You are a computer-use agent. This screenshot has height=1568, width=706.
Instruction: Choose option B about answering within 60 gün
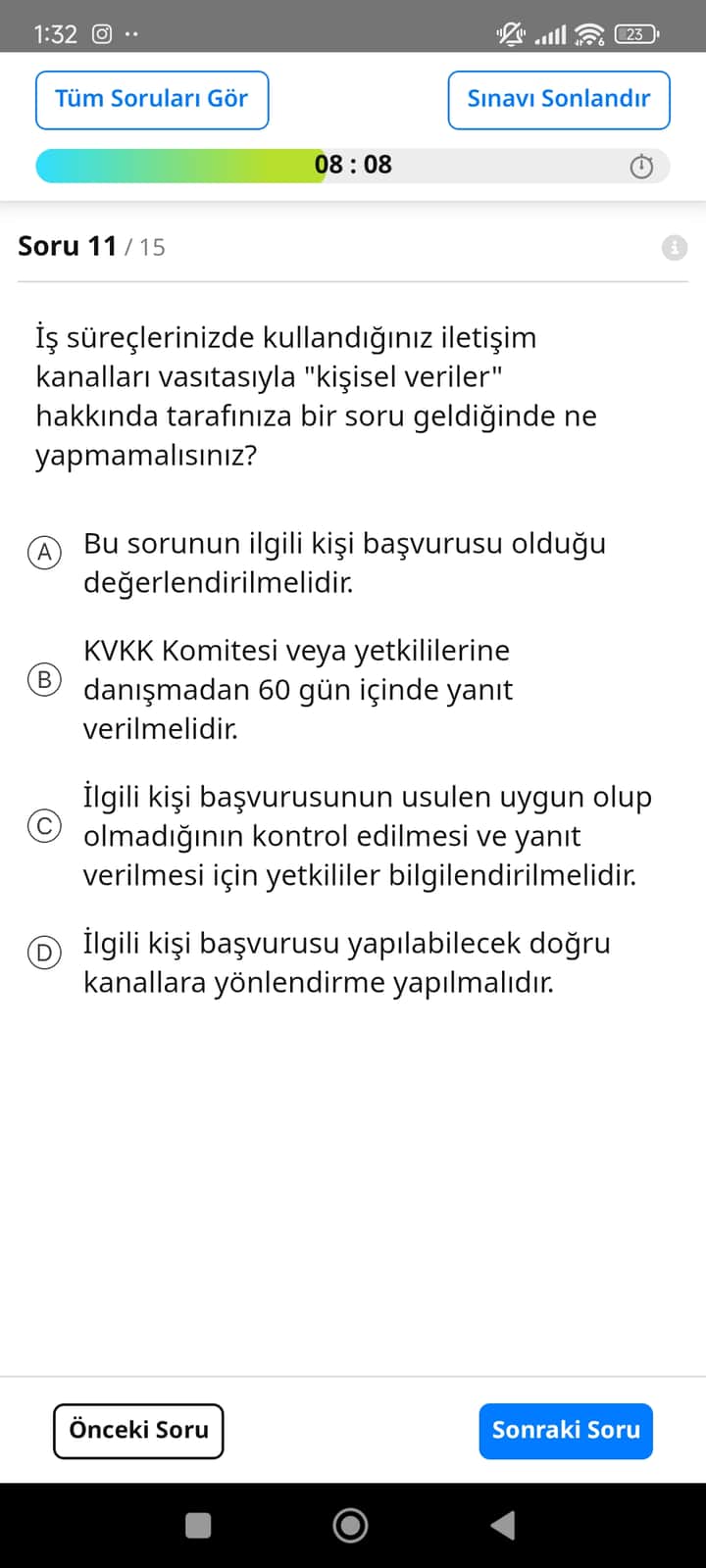click(44, 679)
